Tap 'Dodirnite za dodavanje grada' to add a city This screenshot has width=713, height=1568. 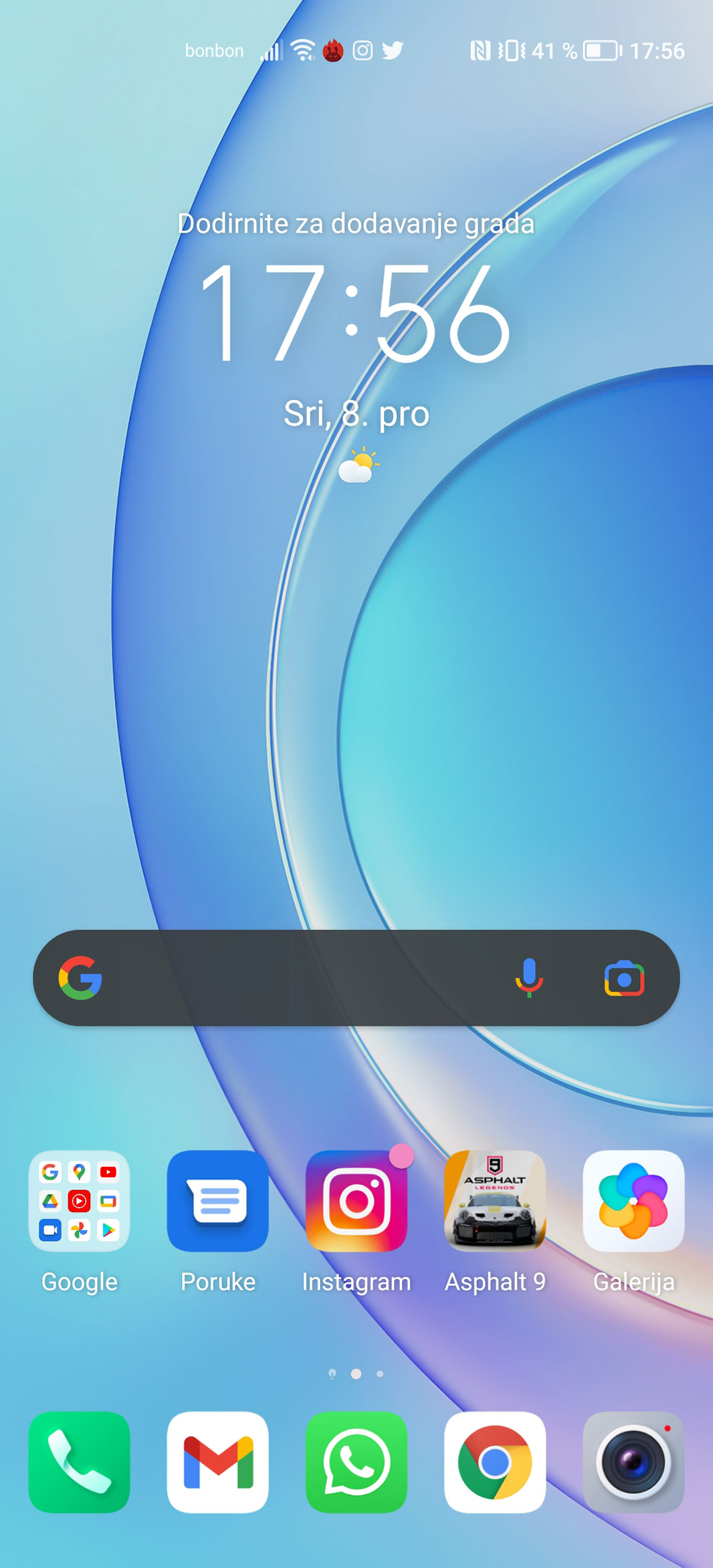[356, 223]
